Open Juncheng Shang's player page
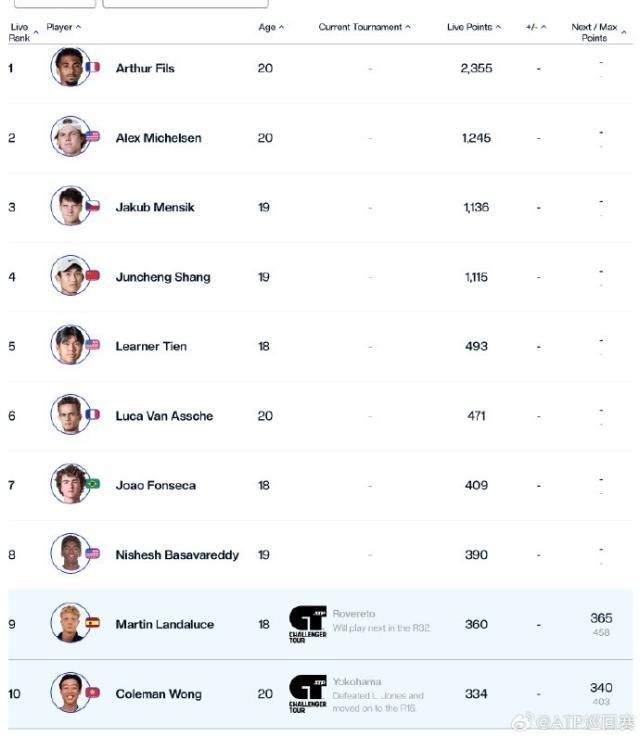 coord(162,277)
